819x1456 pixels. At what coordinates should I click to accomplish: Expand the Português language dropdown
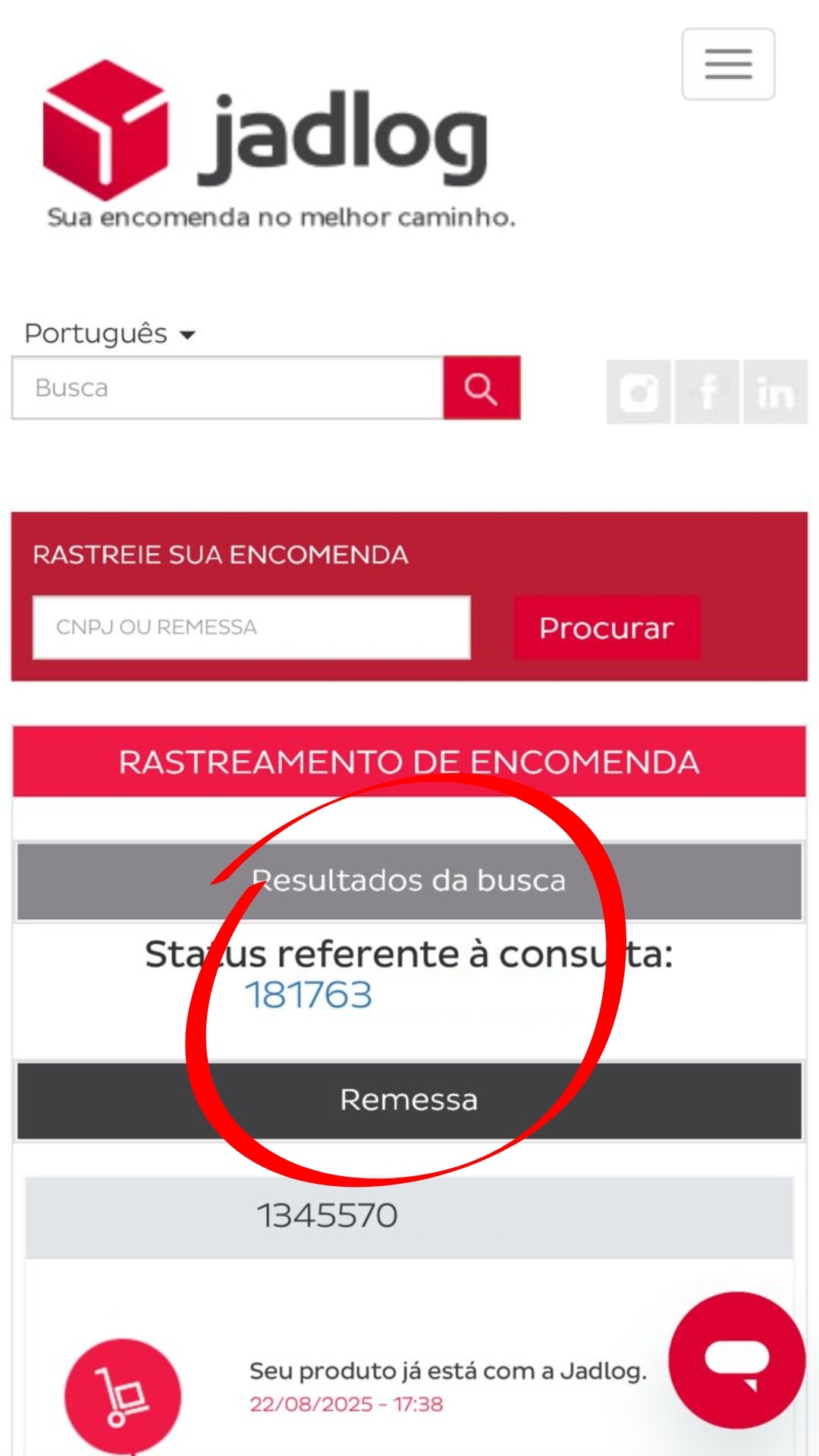(110, 334)
